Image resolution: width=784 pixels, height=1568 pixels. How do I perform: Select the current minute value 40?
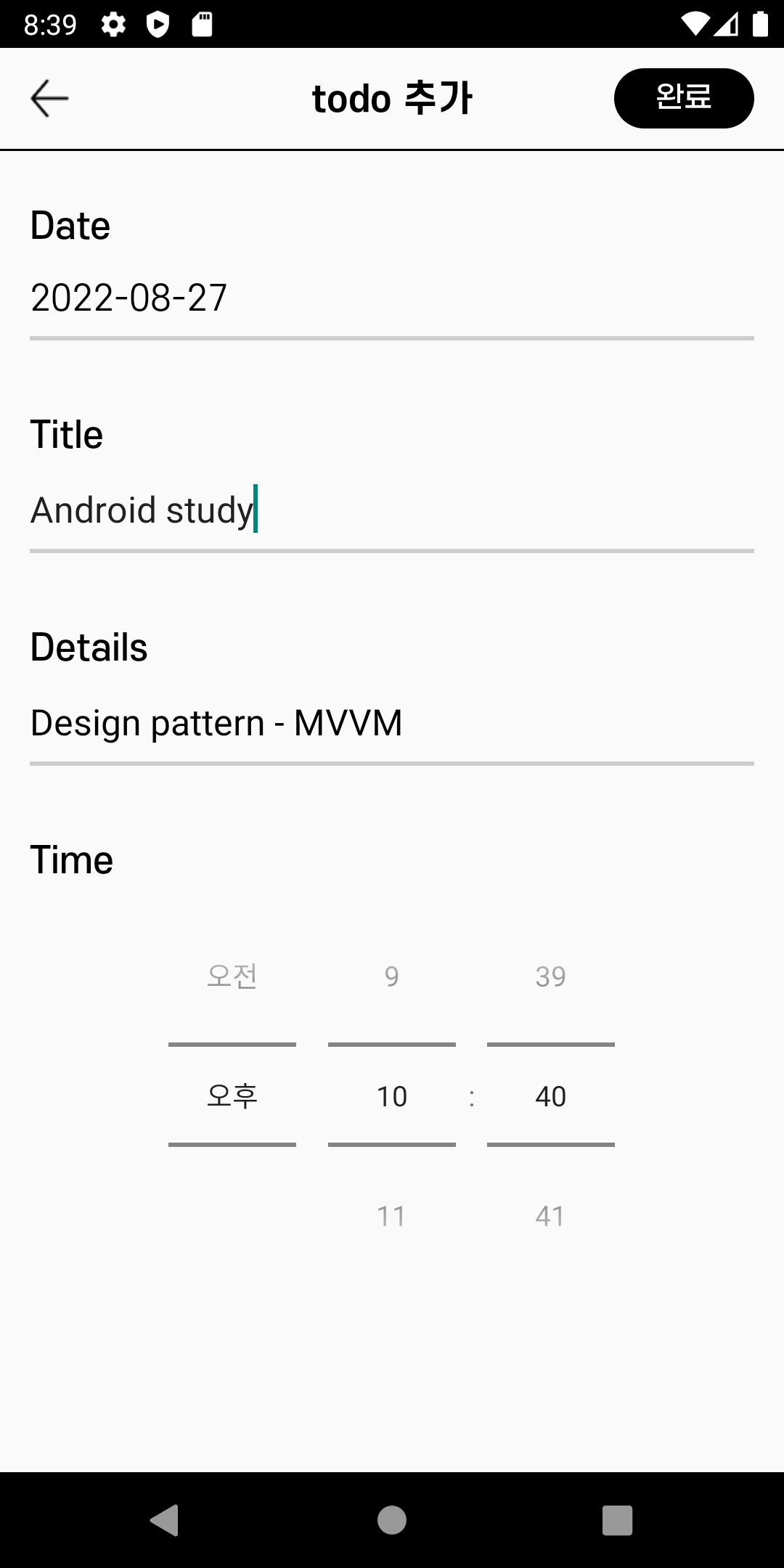pyautogui.click(x=550, y=1096)
